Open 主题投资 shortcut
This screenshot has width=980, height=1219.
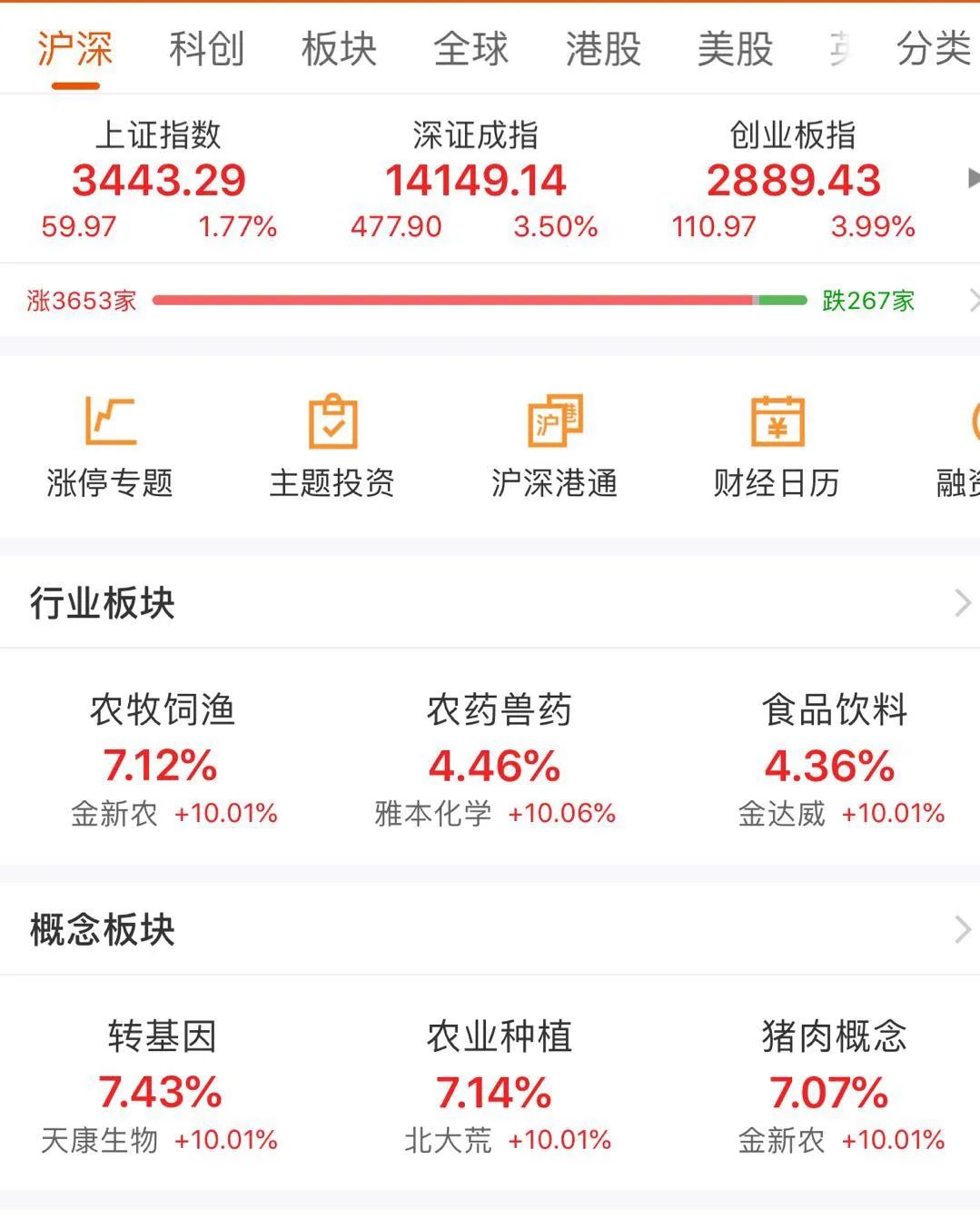(332, 447)
